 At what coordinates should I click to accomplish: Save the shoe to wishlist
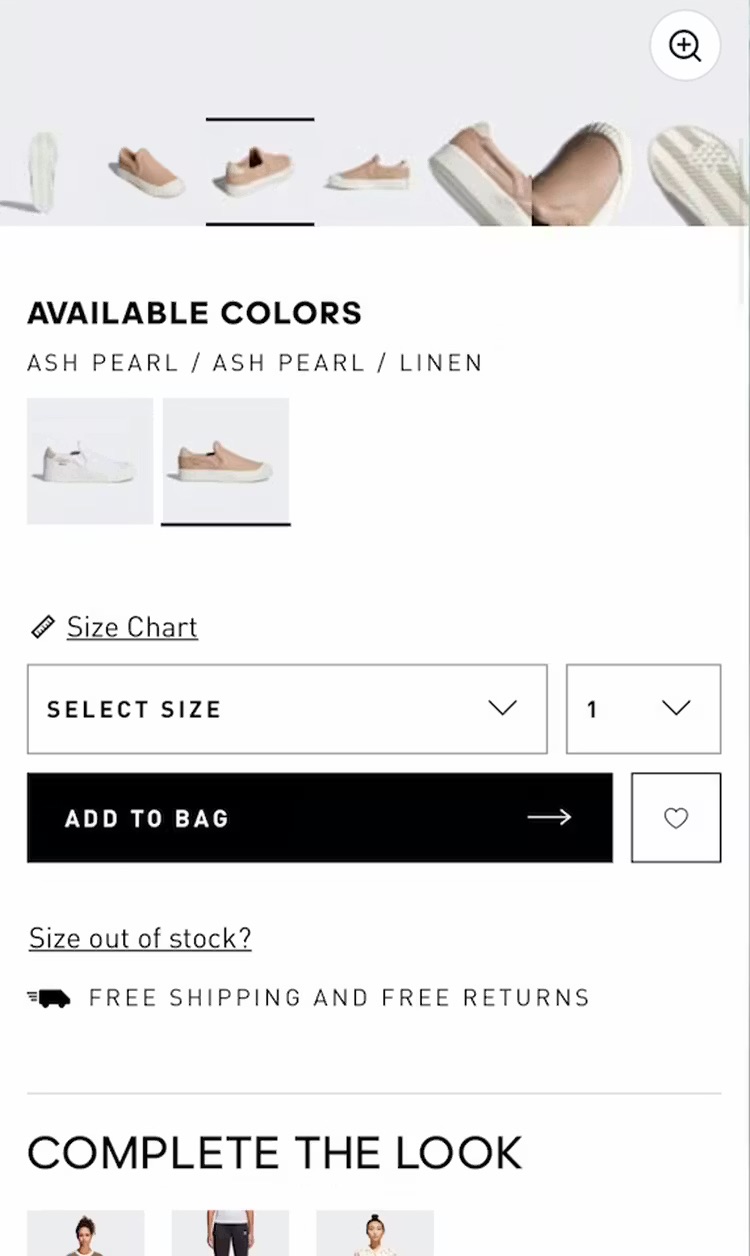(x=676, y=818)
